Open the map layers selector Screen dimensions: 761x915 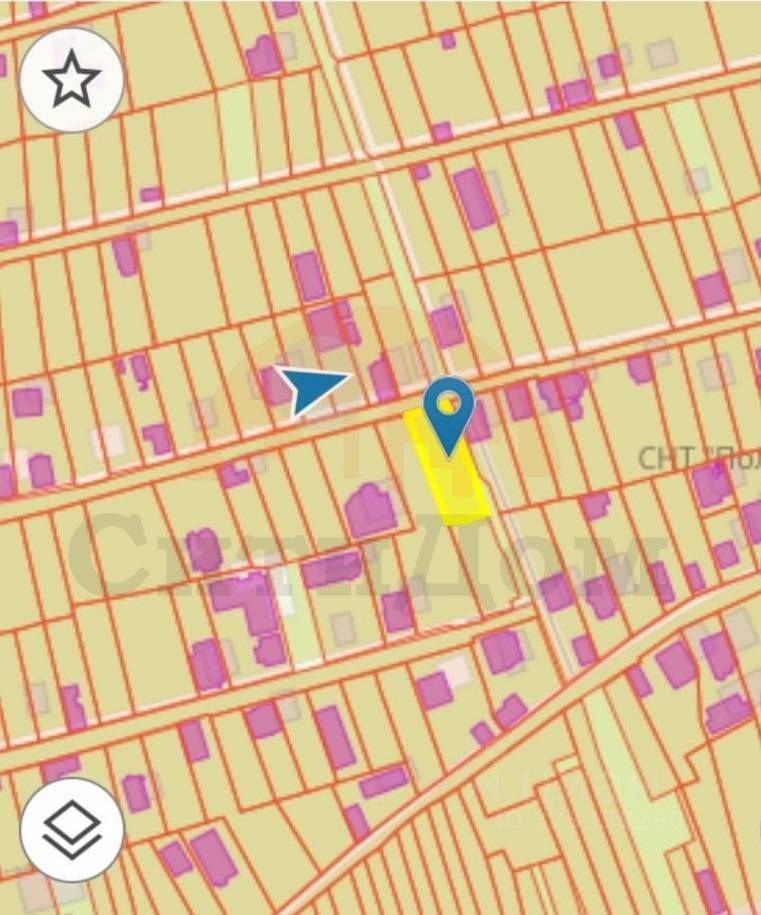72,829
